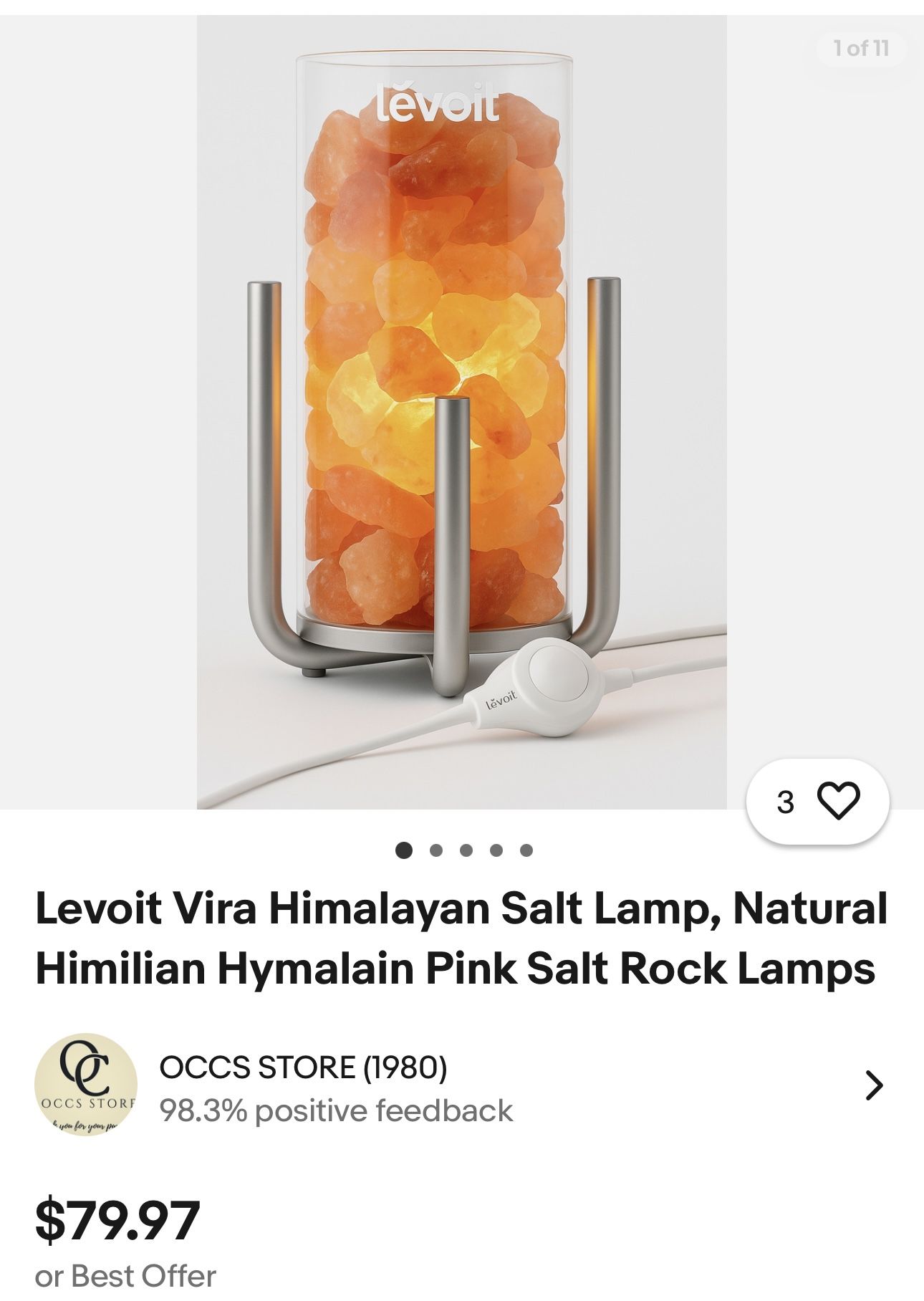This screenshot has height=1301, width=924.
Task: Open the Levoit salt lamp product photo
Action: [461, 412]
